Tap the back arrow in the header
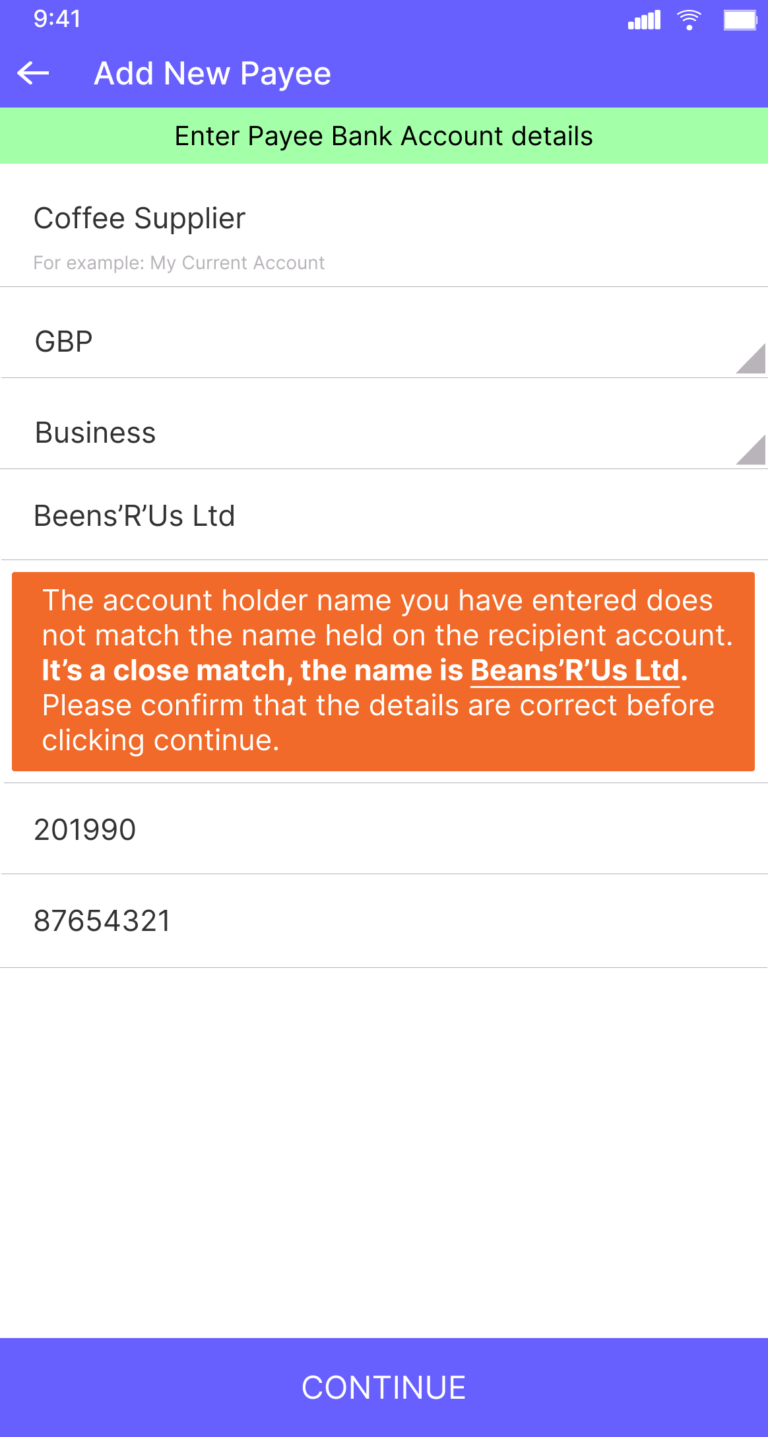Image resolution: width=768 pixels, height=1437 pixels. [32, 73]
